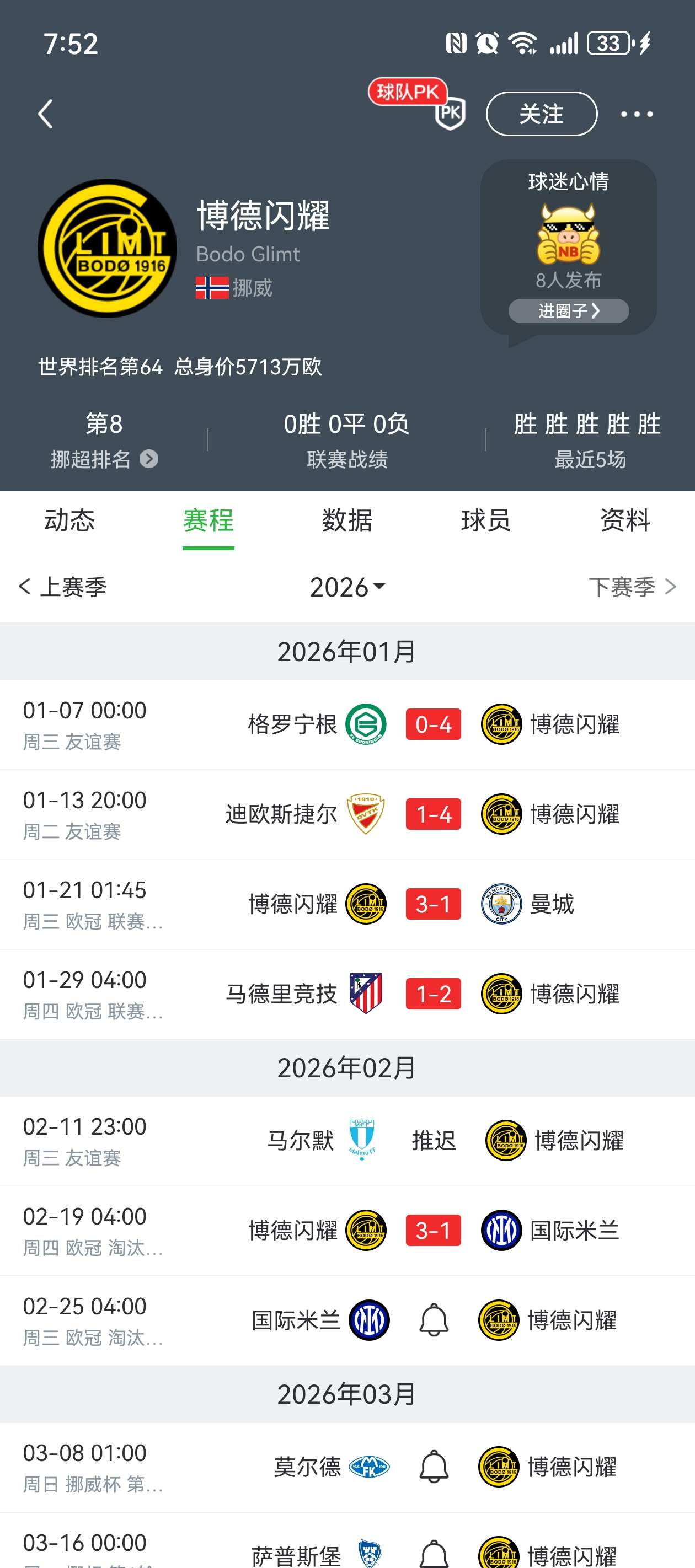
Task: Switch to the 球员 tab
Action: click(485, 521)
